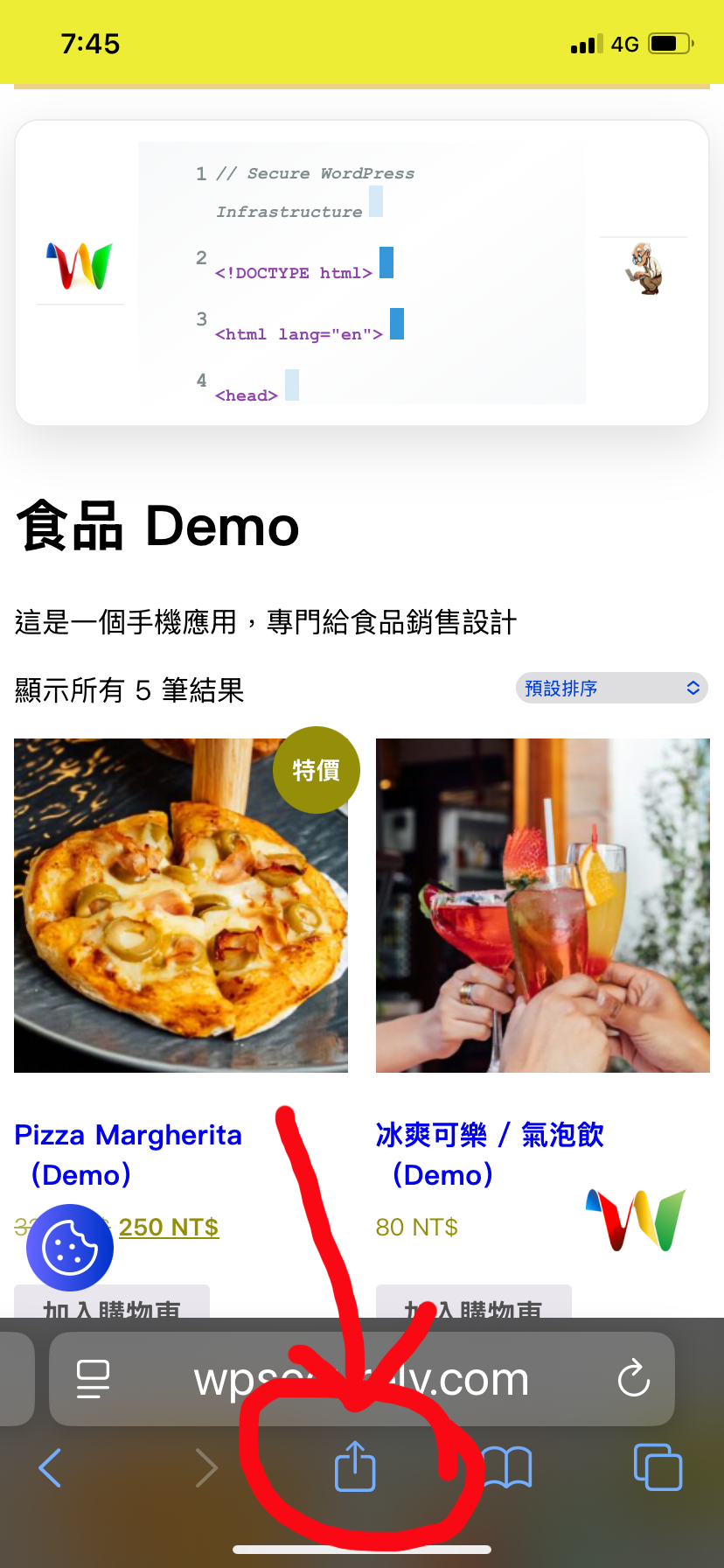Image resolution: width=724 pixels, height=1568 pixels.
Task: Tap the olive-colored 特價 sale badge
Action: tap(316, 769)
